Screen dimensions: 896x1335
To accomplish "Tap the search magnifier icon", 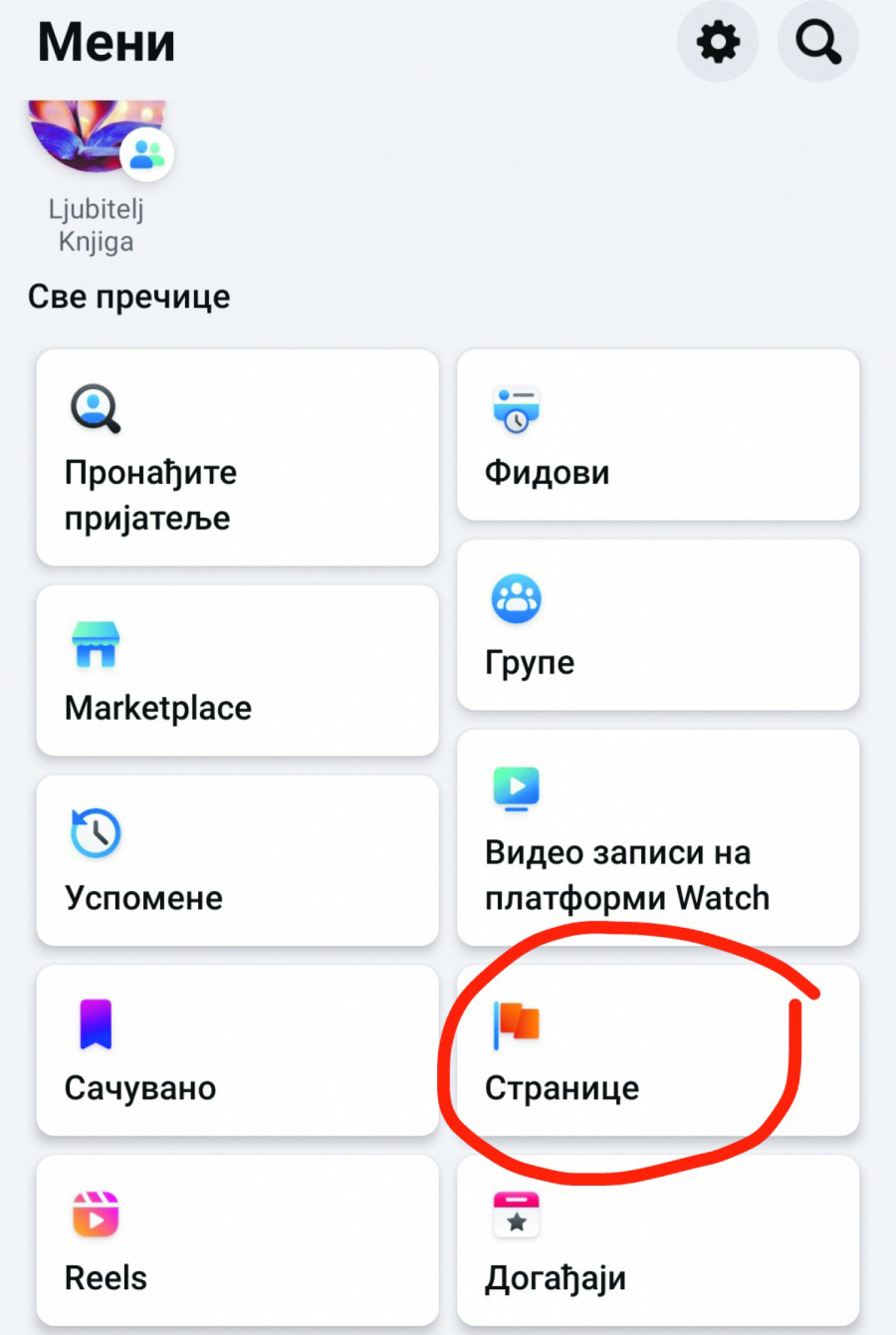I will point(817,42).
